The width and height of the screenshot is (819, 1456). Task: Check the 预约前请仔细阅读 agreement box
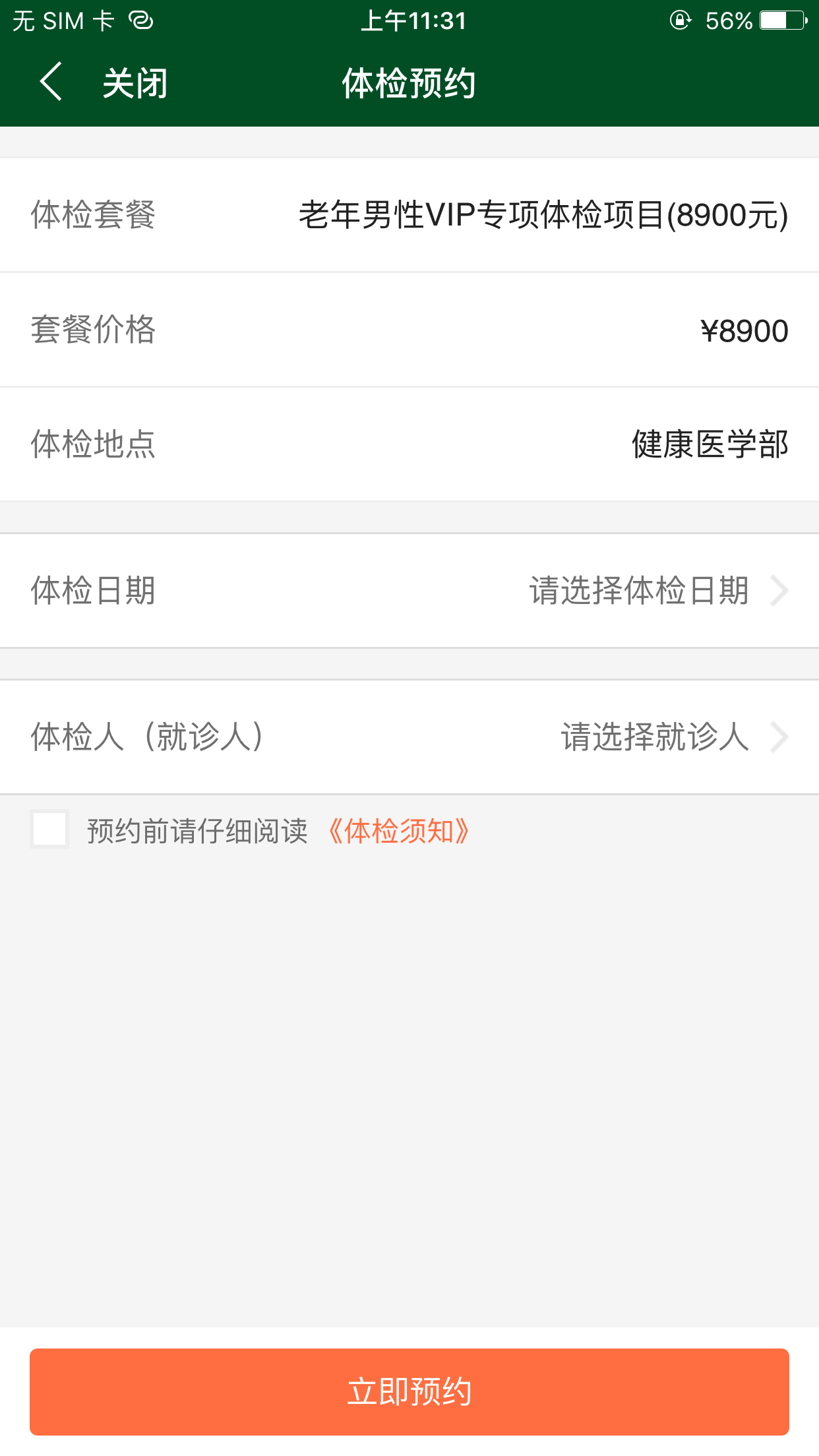coord(49,830)
